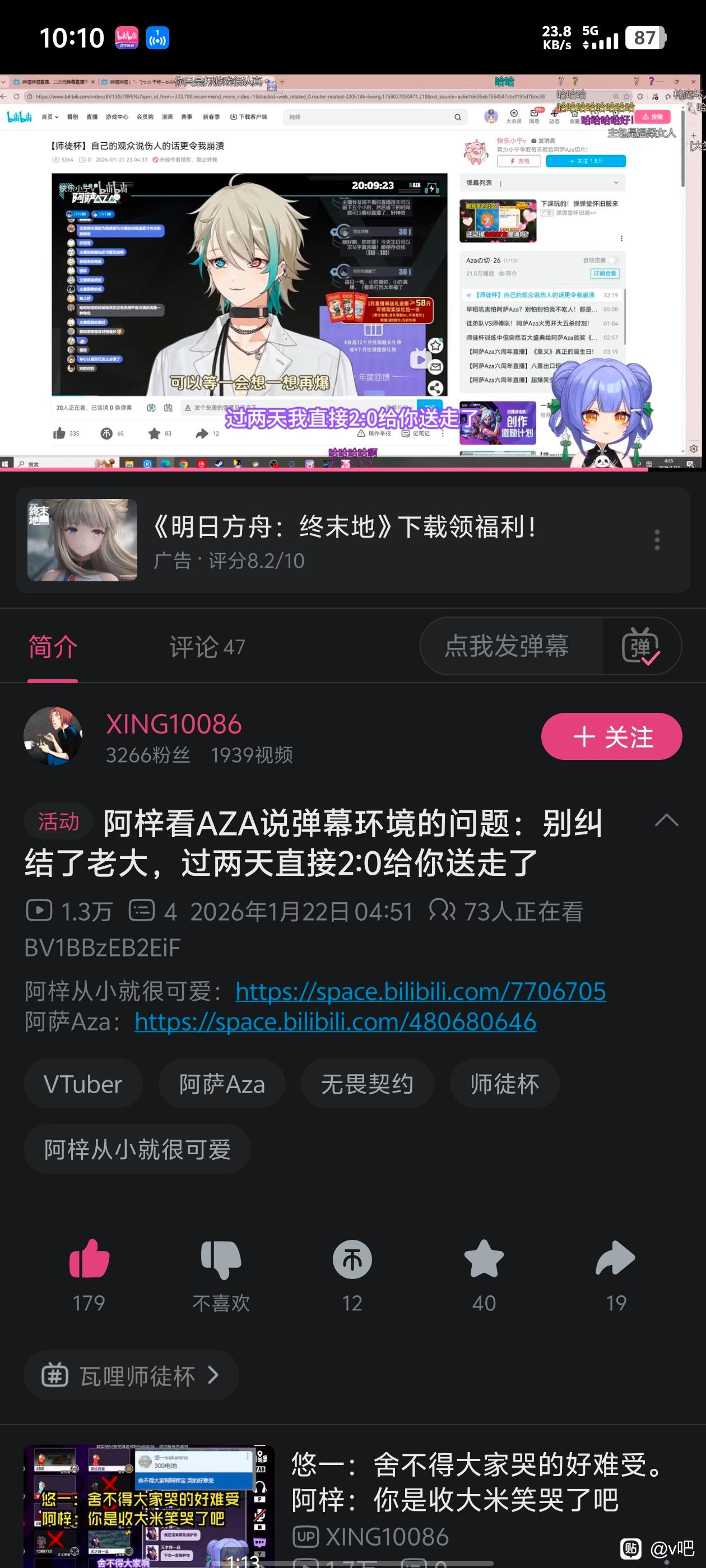Collapse the video description arrow

666,820
